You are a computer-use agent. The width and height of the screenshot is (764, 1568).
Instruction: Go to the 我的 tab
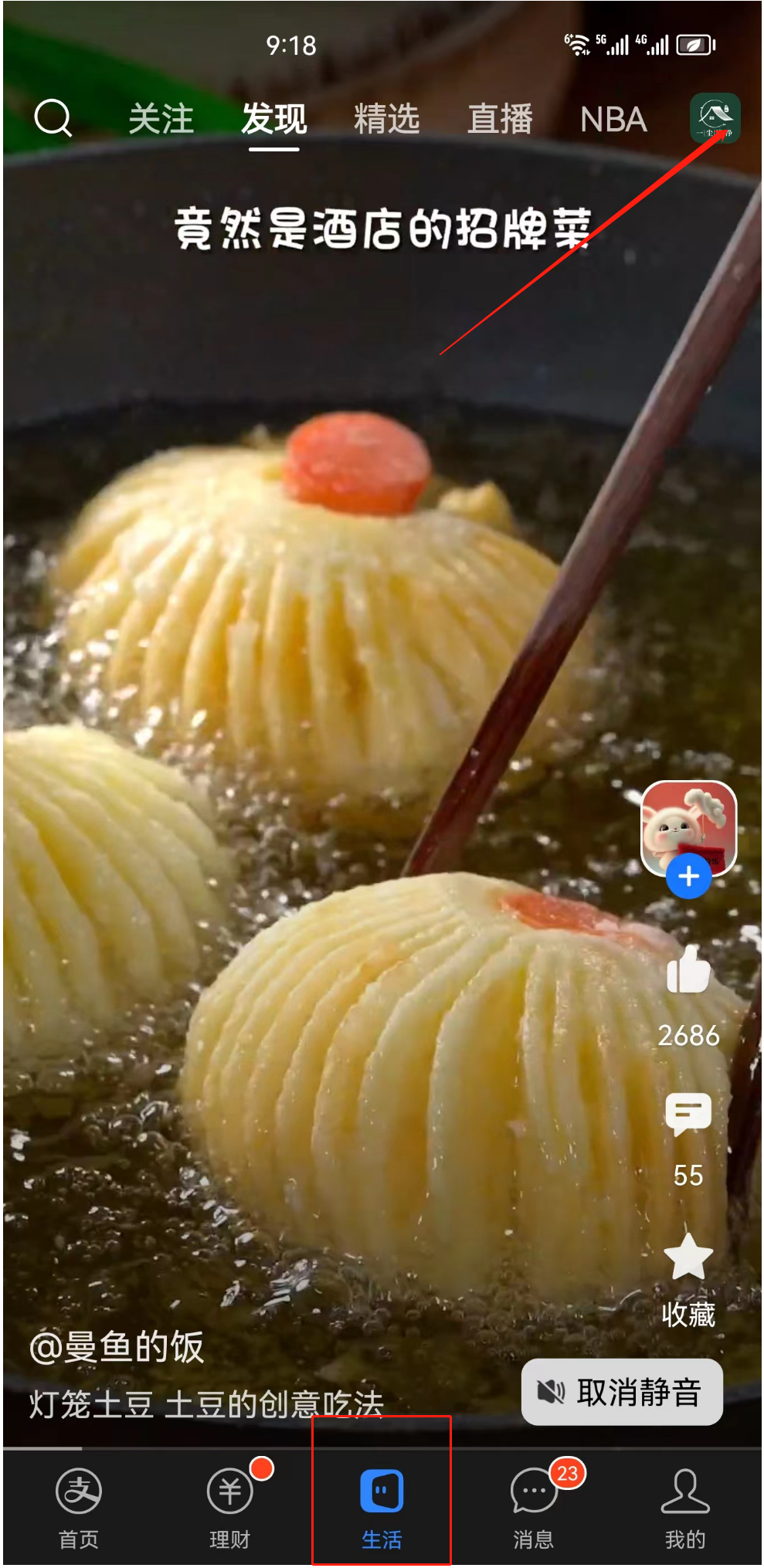[685, 1508]
